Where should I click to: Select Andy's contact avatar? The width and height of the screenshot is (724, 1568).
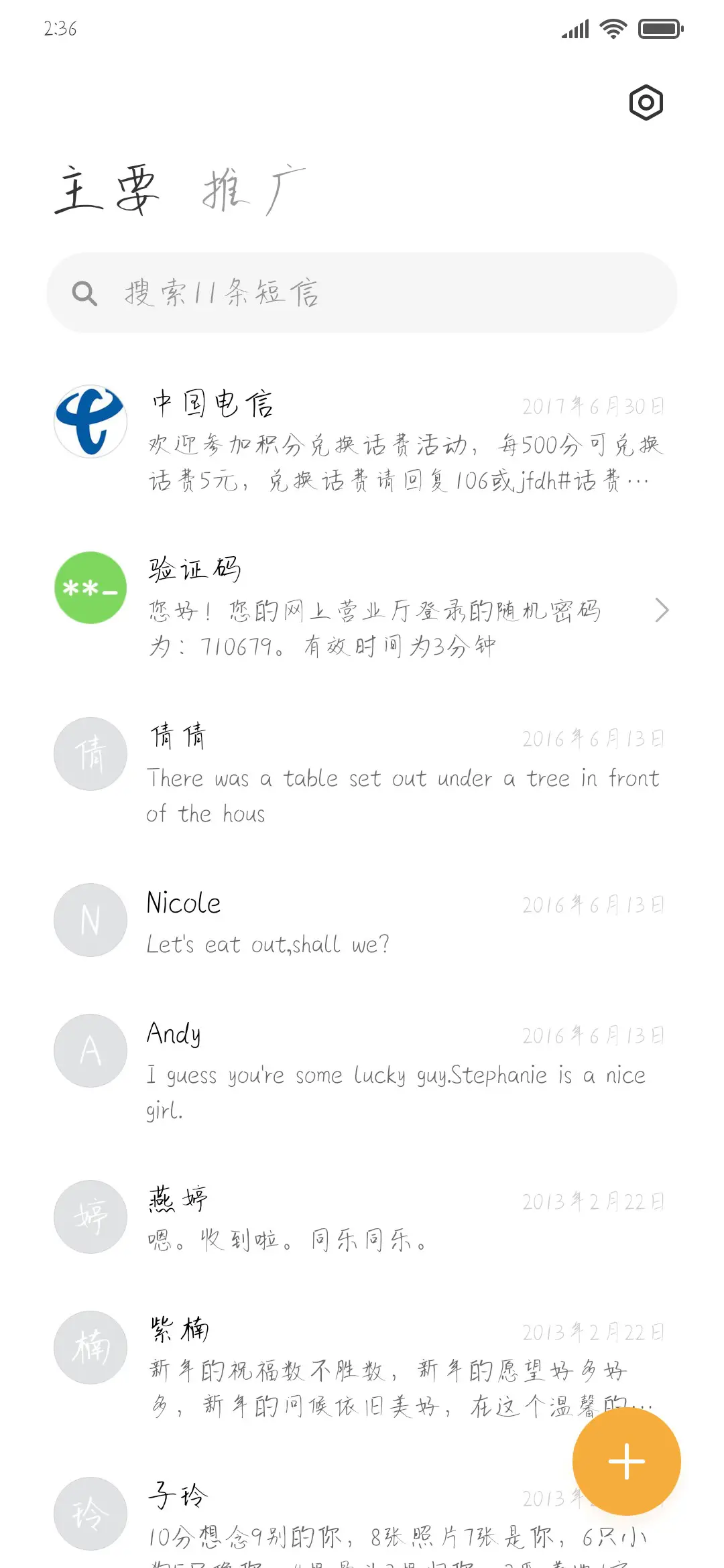pyautogui.click(x=89, y=1051)
